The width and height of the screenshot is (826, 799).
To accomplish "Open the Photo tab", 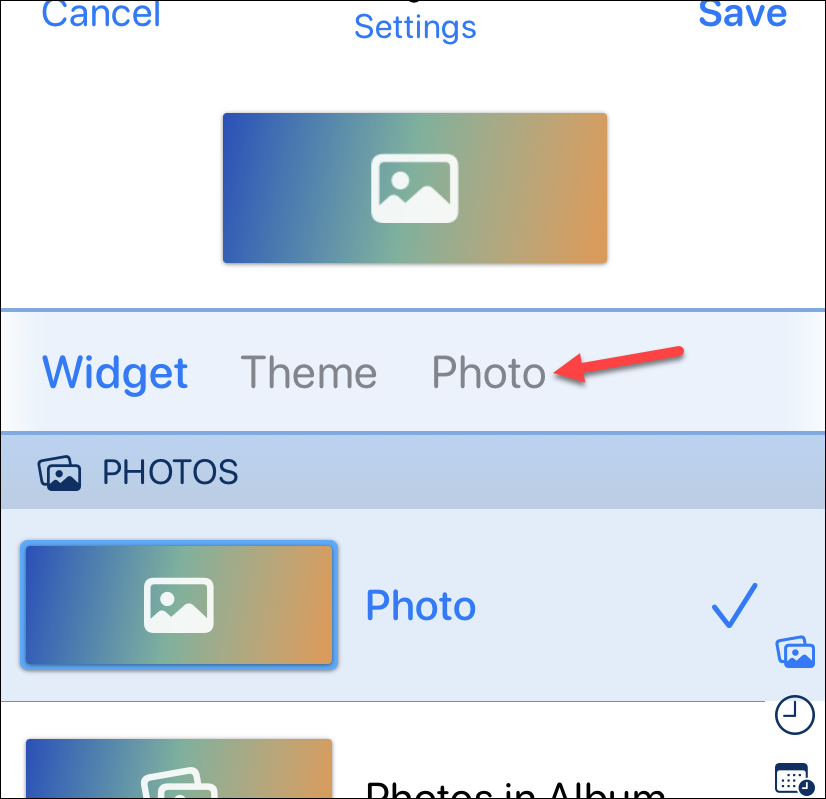I will [489, 373].
